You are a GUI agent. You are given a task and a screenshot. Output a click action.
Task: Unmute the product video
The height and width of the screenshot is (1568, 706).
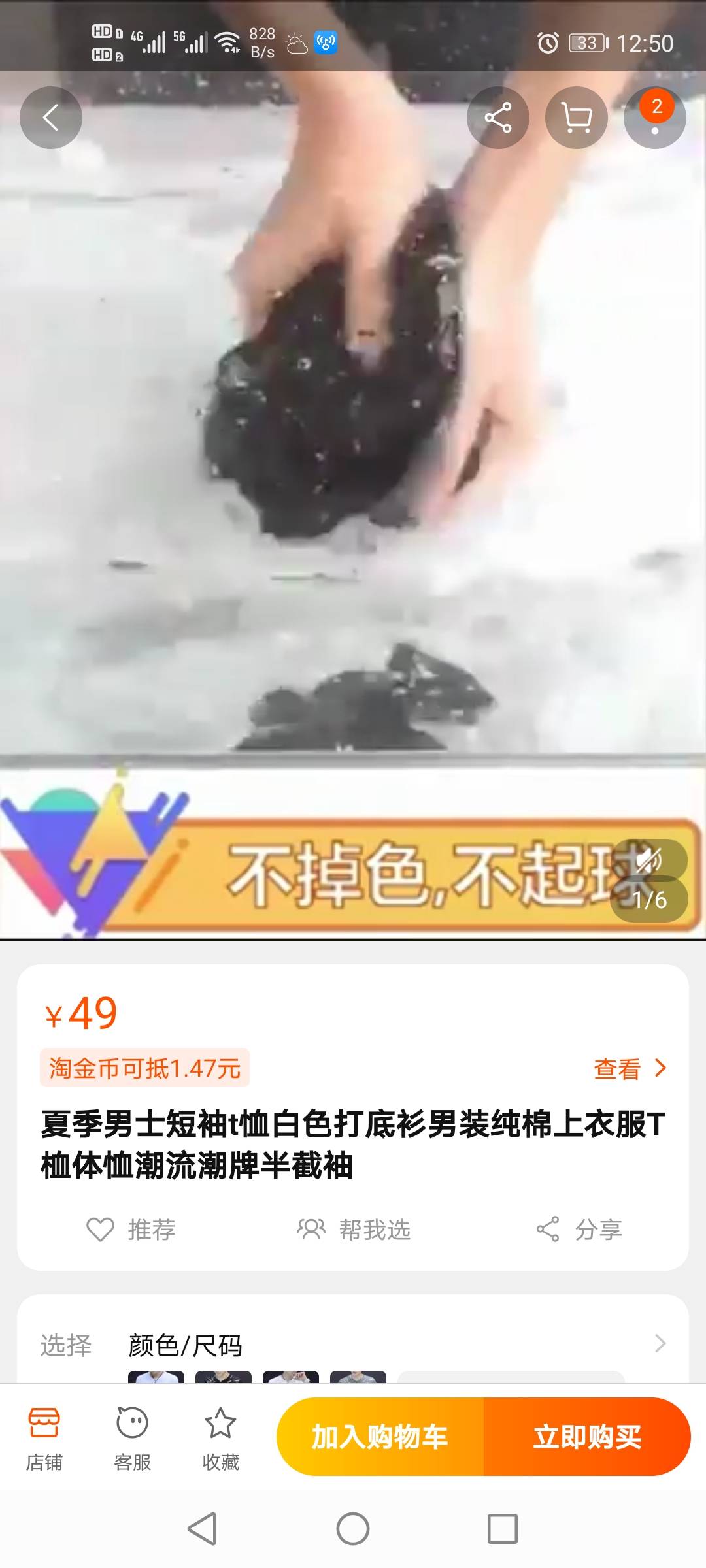pos(648,860)
